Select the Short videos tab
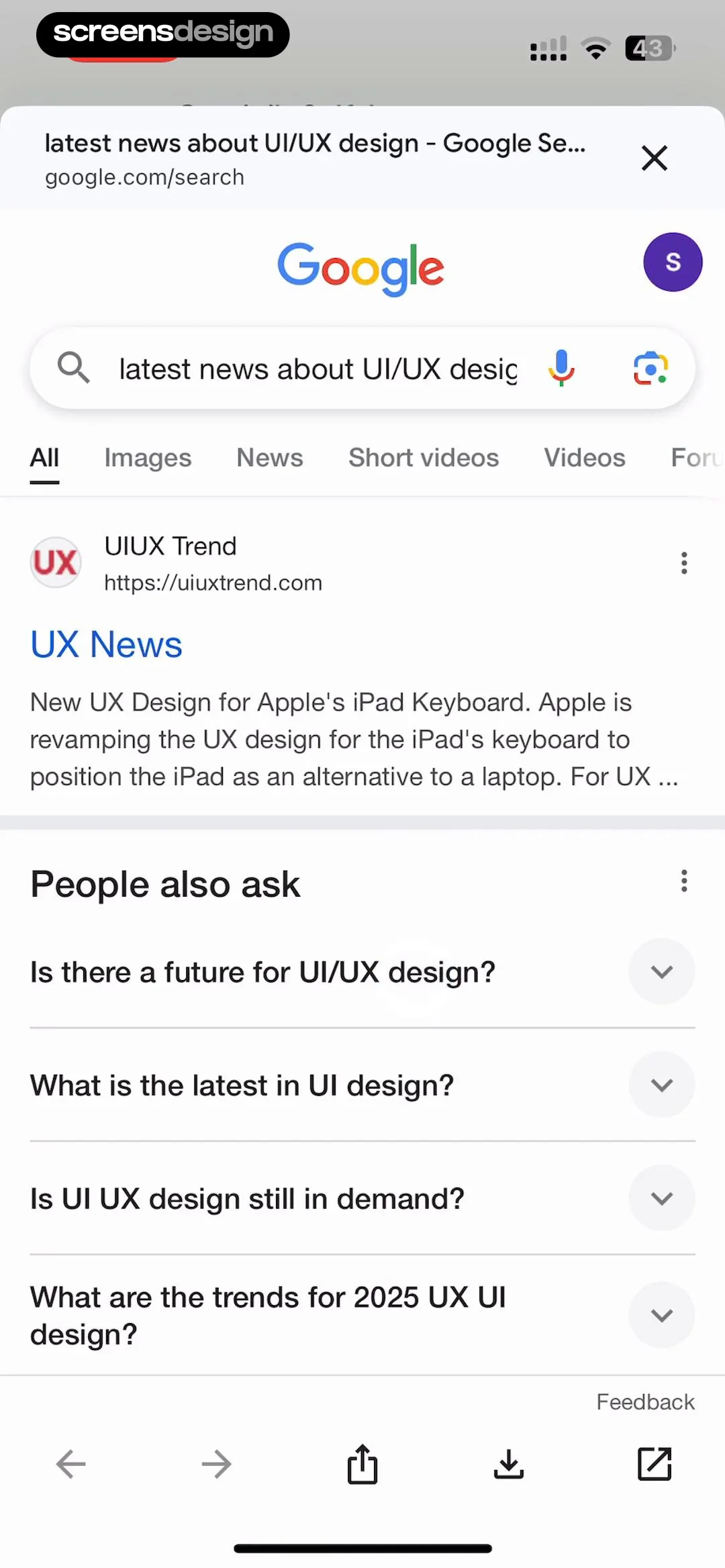Screen dimensions: 725x1568 [x=424, y=458]
